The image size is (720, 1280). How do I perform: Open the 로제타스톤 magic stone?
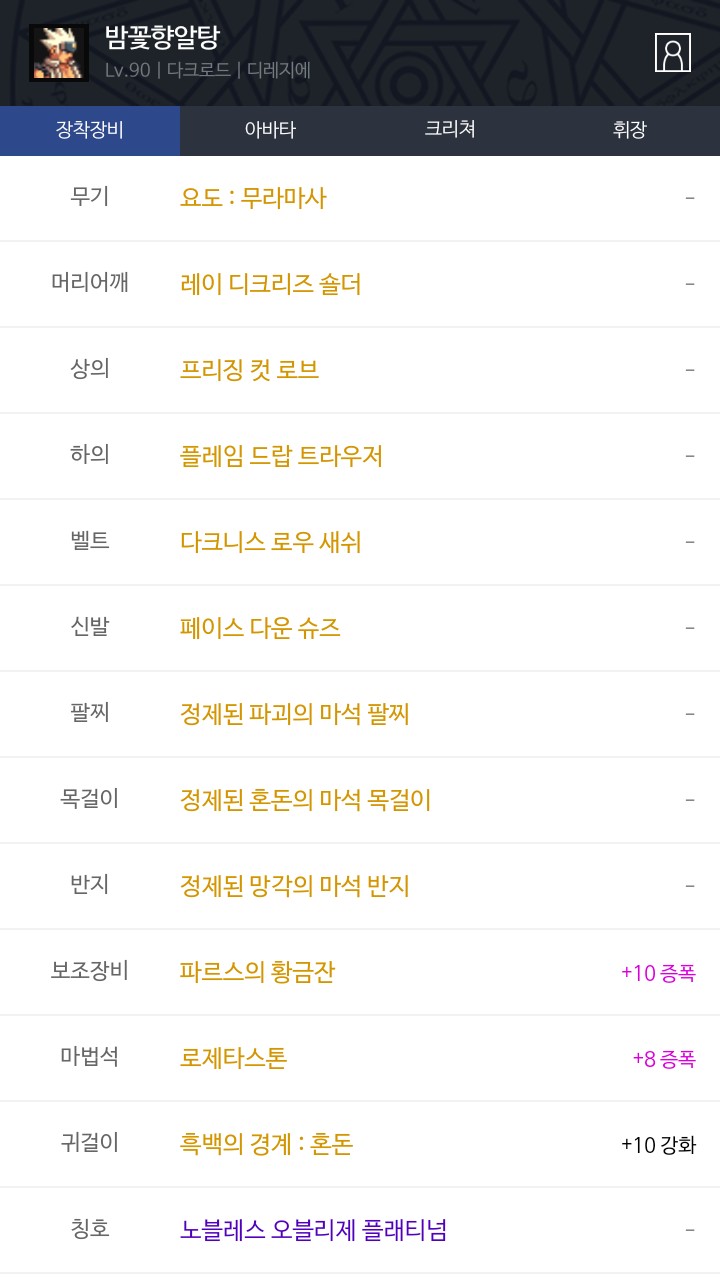click(233, 1058)
